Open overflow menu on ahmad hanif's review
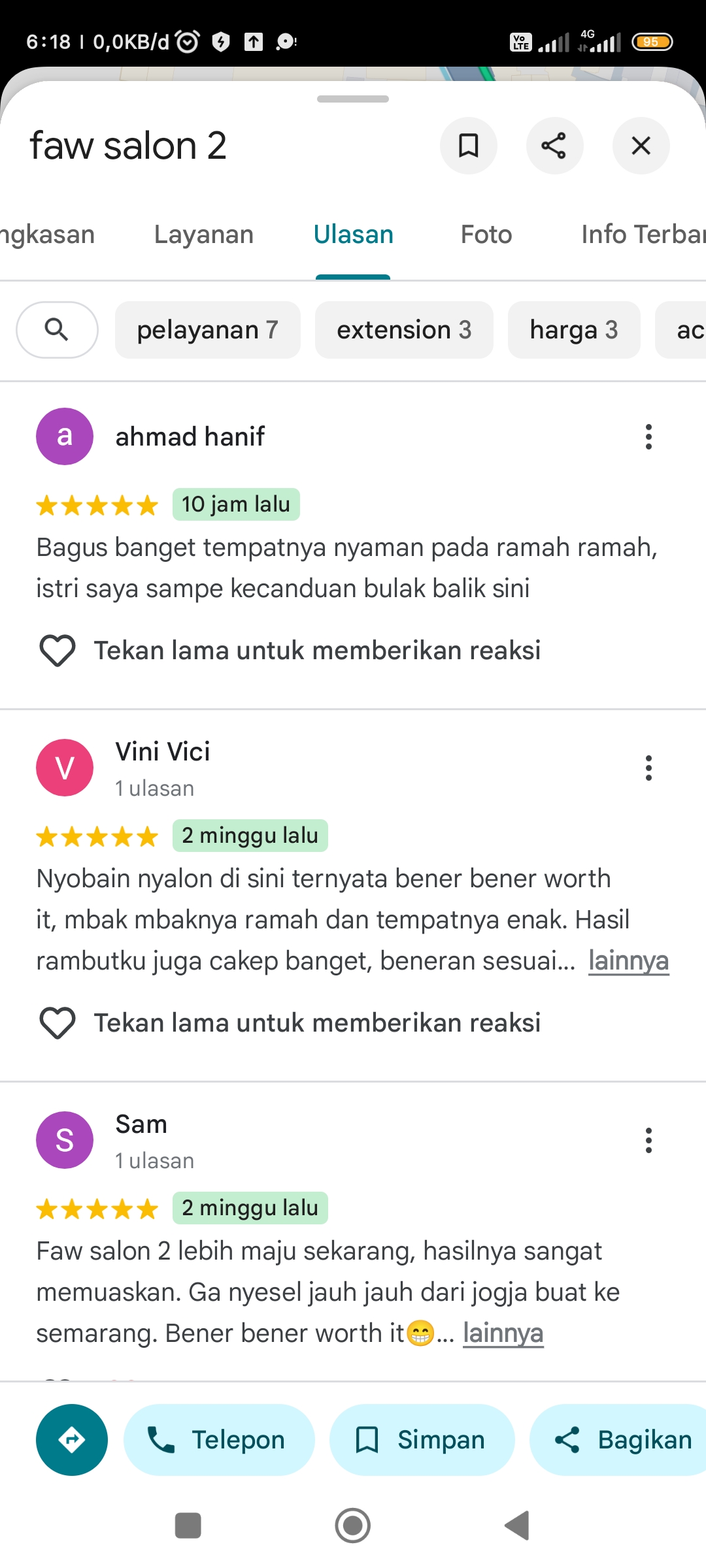Screen dimensions: 706x1568 tap(648, 436)
